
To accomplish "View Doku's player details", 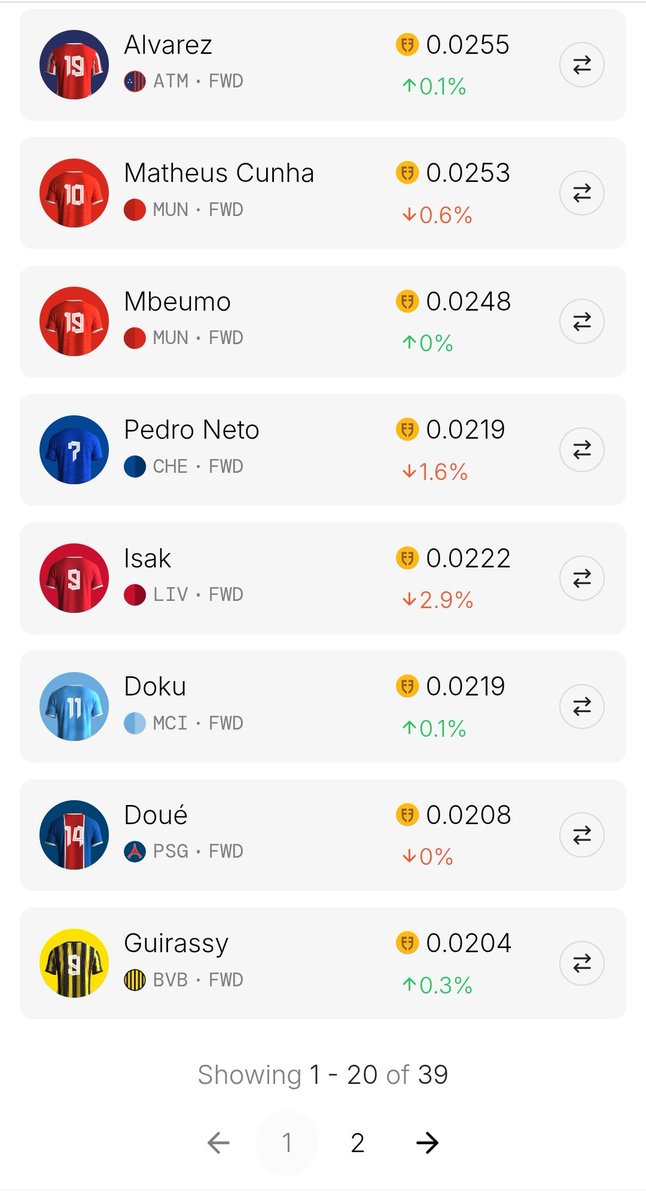I will 323,707.
